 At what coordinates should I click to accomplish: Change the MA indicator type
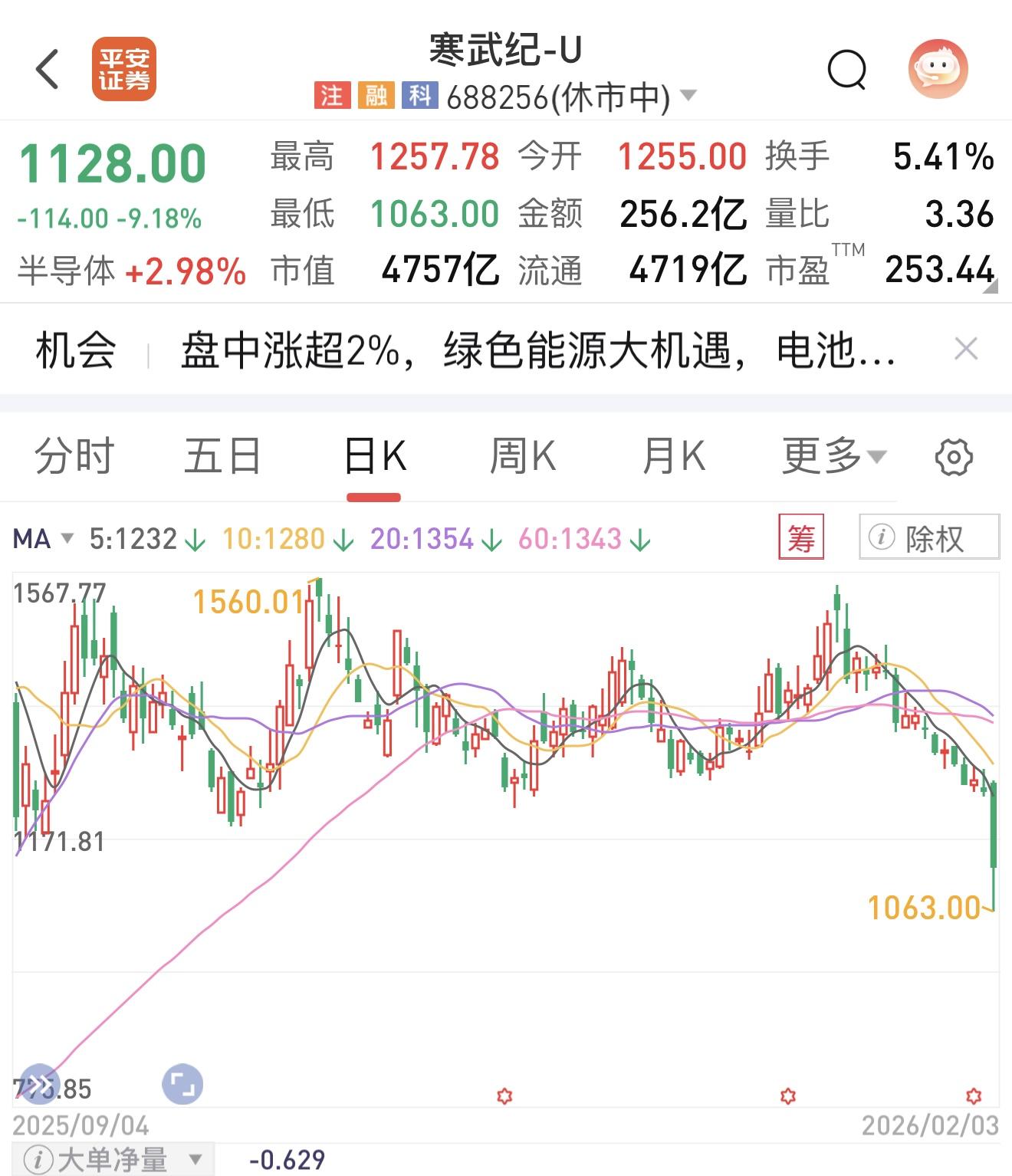43,539
